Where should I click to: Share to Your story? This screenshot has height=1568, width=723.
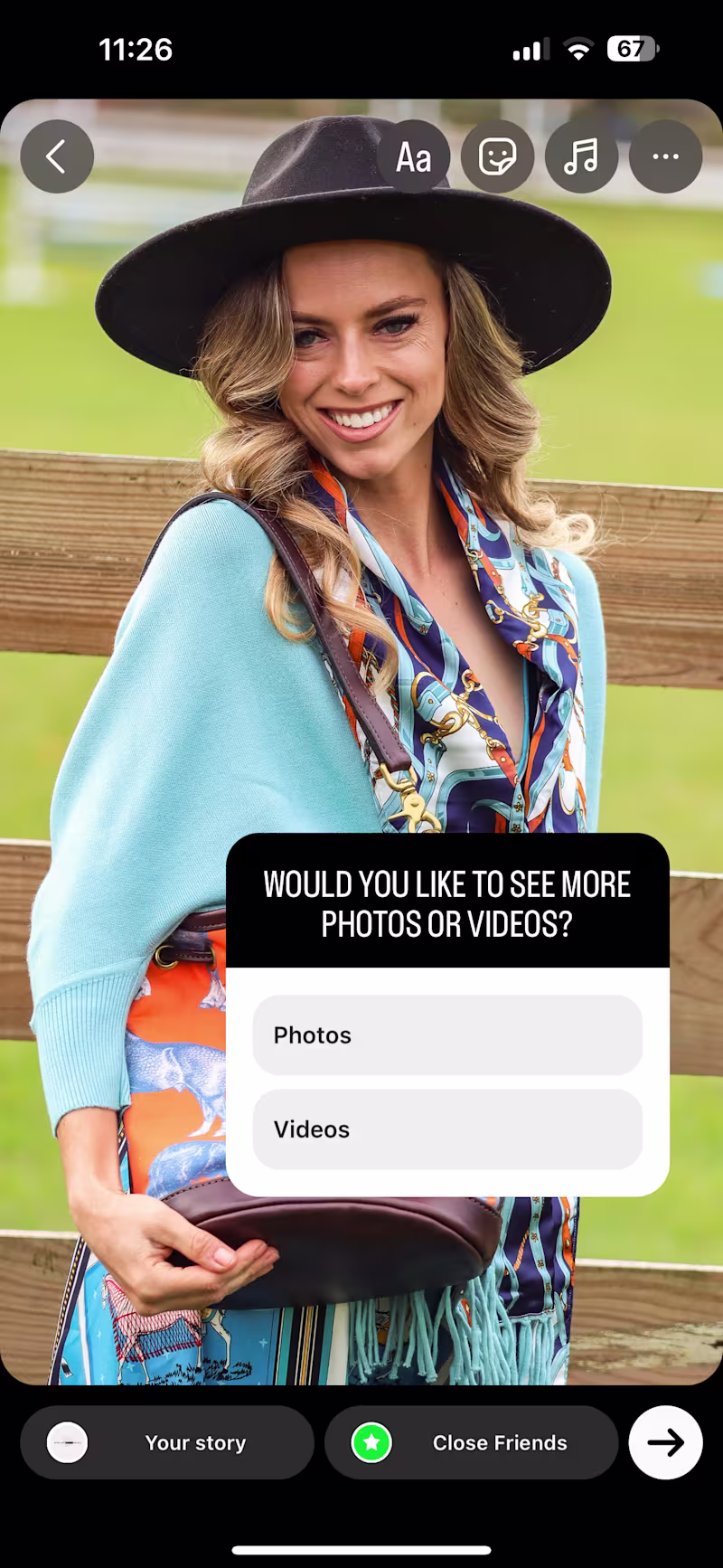point(167,1443)
